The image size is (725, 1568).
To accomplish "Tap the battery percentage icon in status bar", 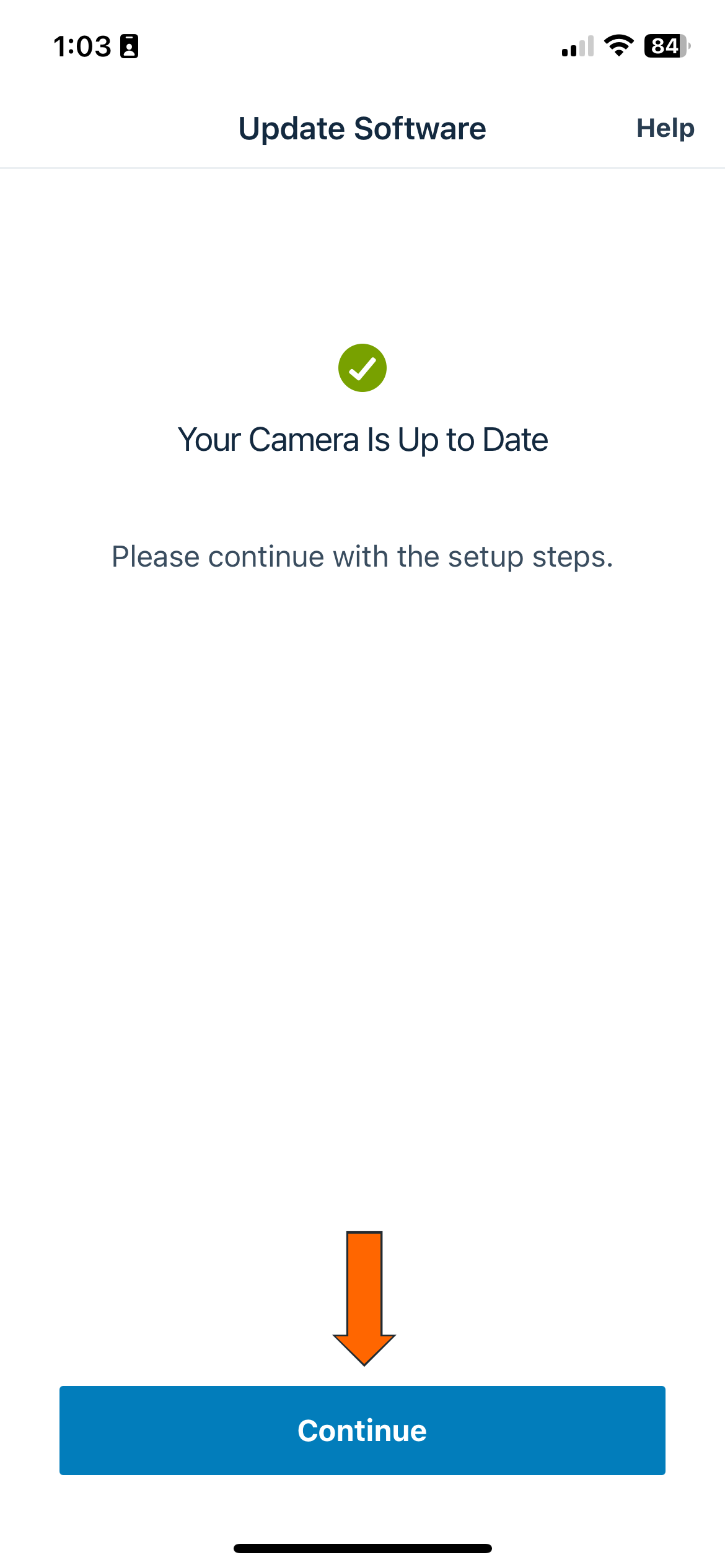I will [x=666, y=45].
